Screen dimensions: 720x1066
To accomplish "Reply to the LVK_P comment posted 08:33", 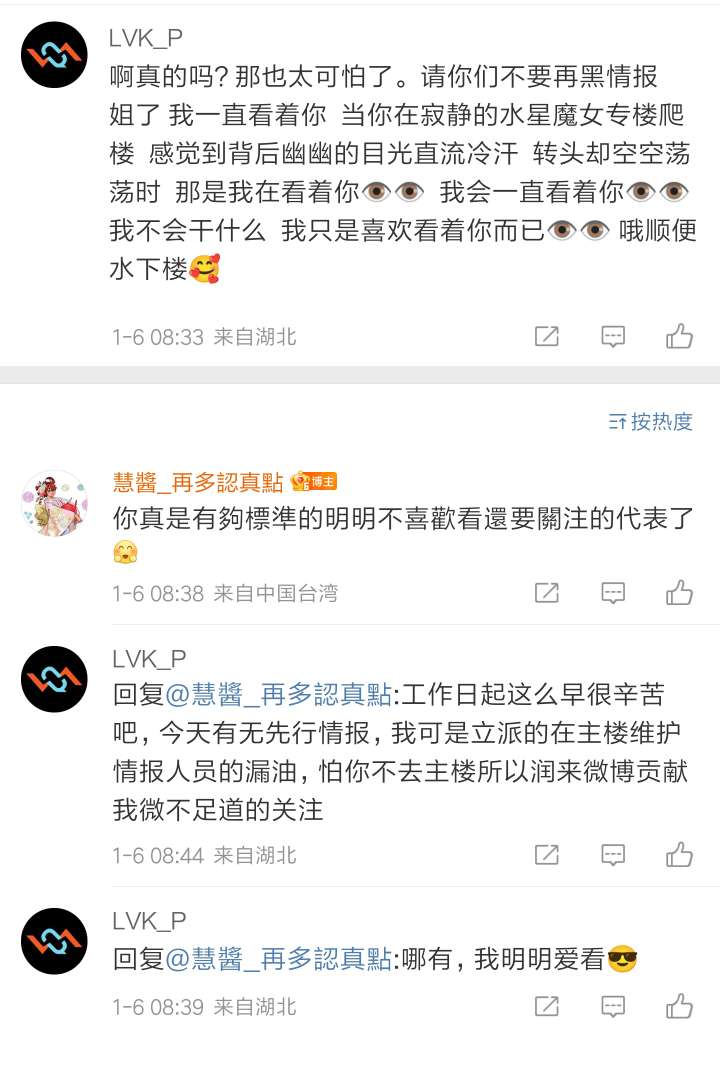I will coord(613,336).
